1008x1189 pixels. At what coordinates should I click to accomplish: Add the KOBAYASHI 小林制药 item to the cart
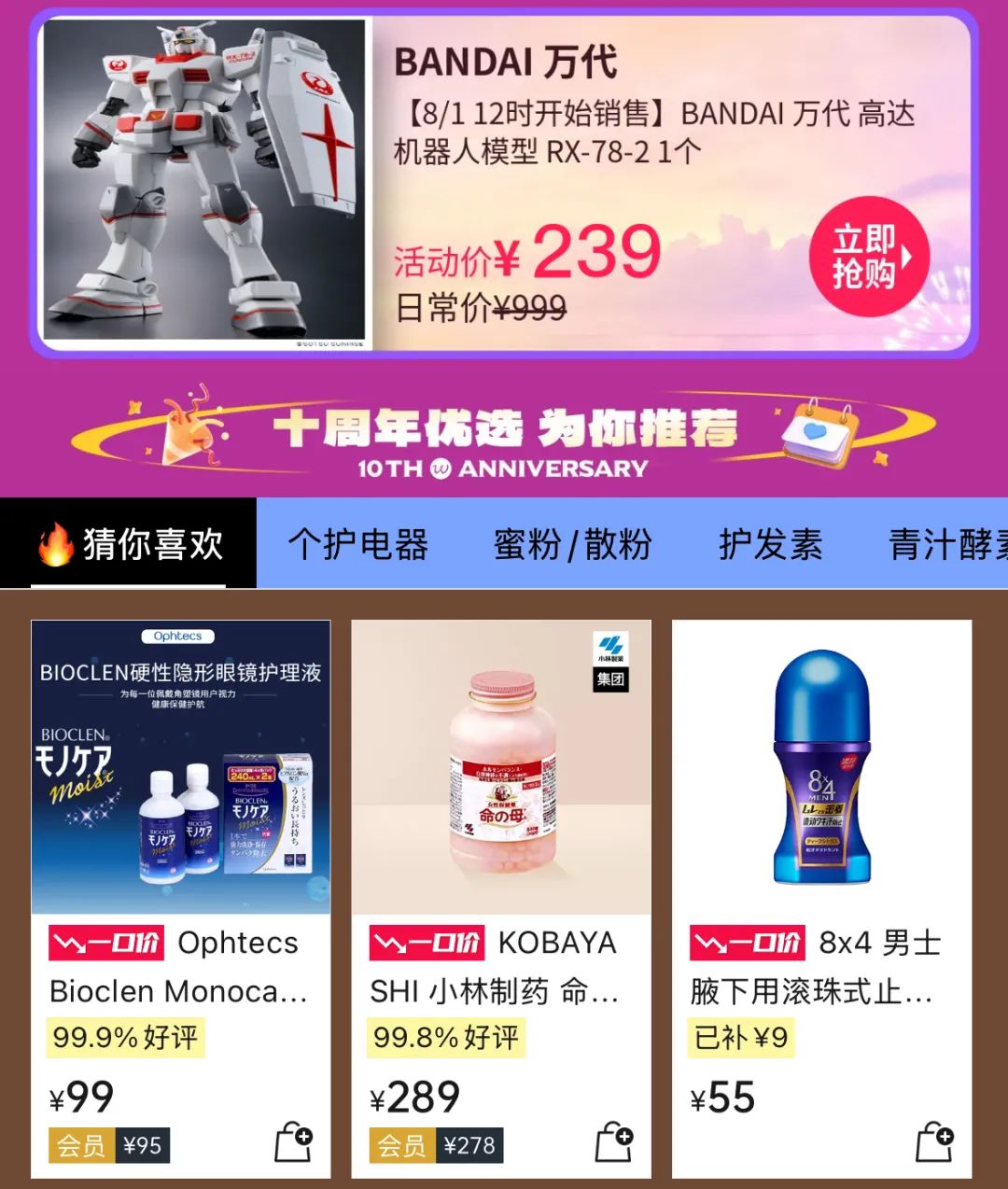tap(614, 1142)
